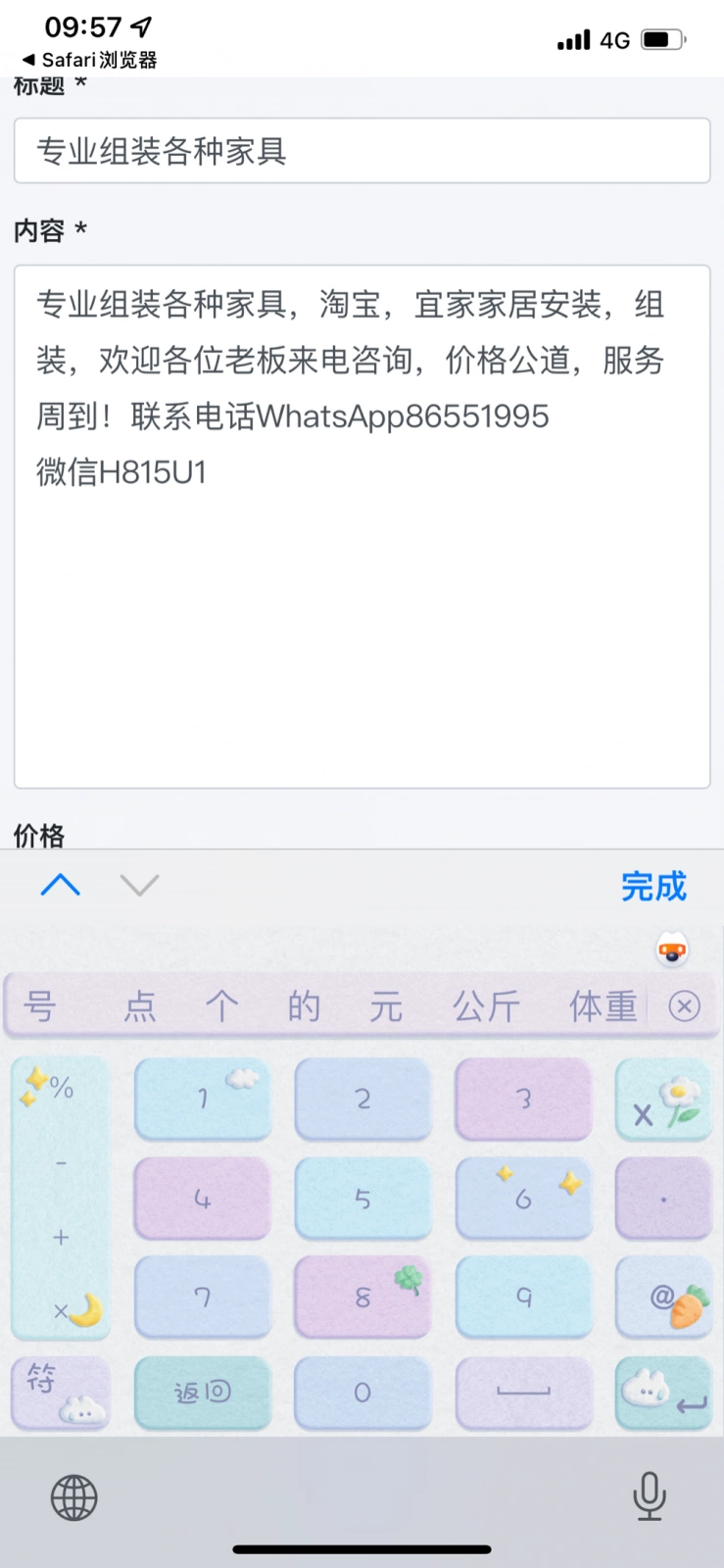
Task: Tap the @ key on the keypad
Action: click(x=663, y=1298)
